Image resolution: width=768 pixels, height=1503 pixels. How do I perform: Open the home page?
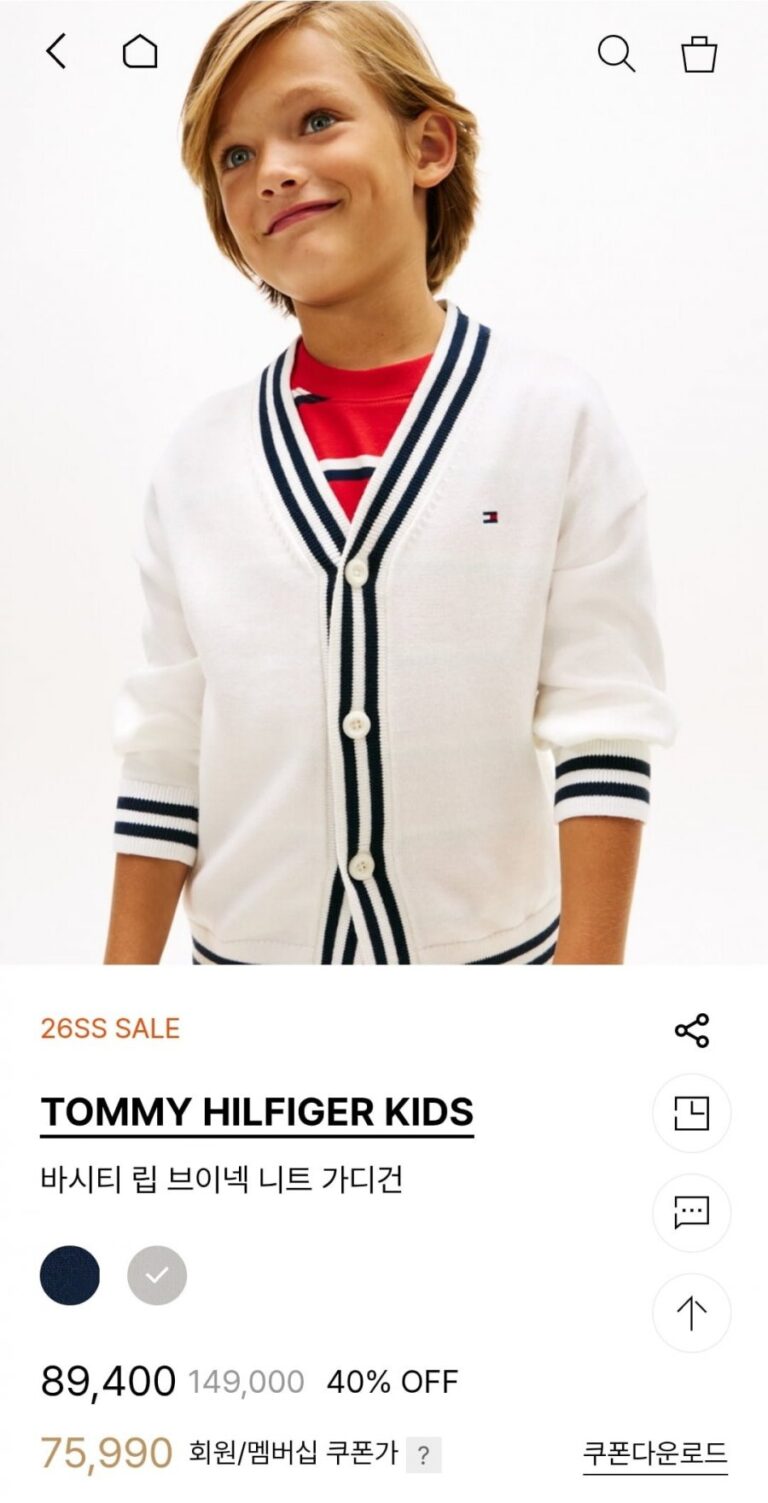pos(140,52)
